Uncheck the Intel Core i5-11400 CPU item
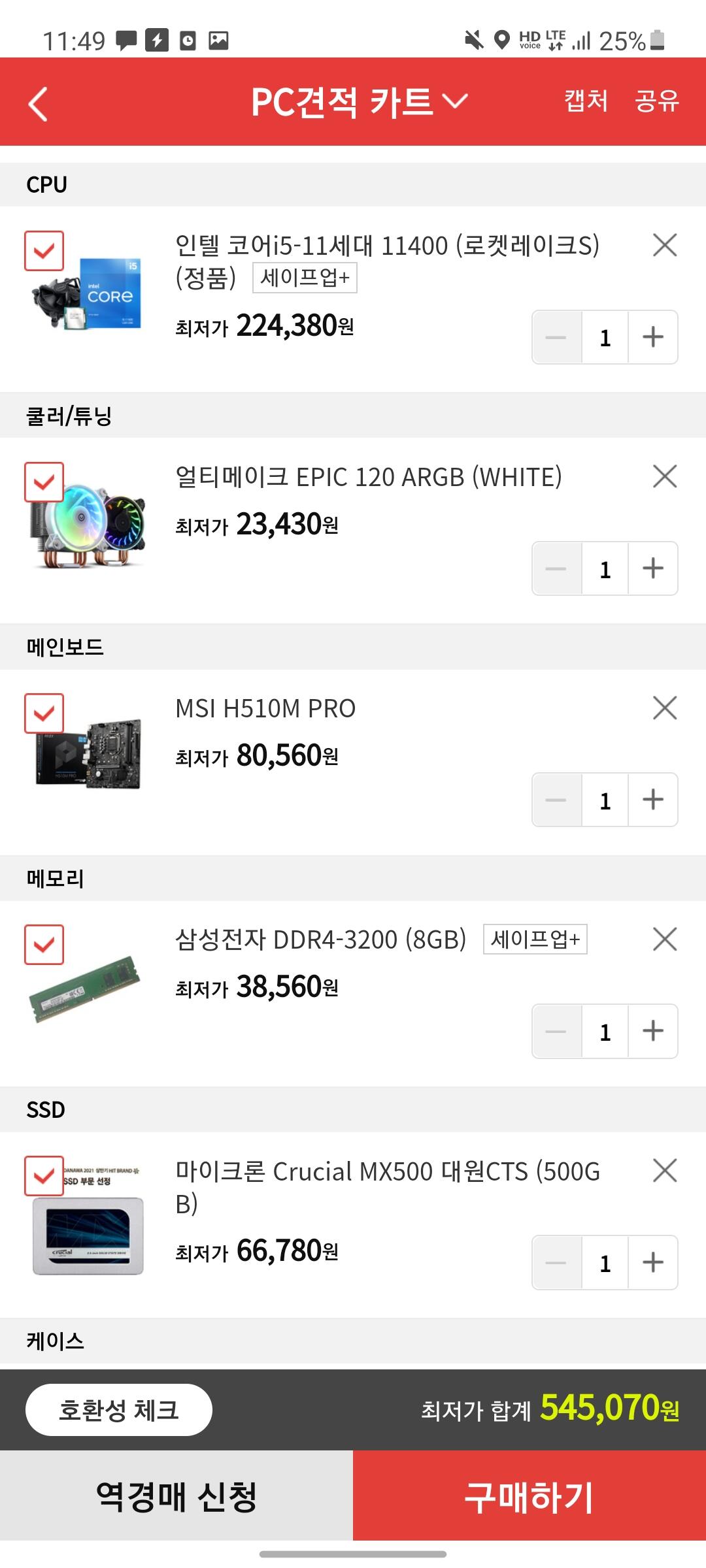The image size is (706, 1568). coord(44,250)
